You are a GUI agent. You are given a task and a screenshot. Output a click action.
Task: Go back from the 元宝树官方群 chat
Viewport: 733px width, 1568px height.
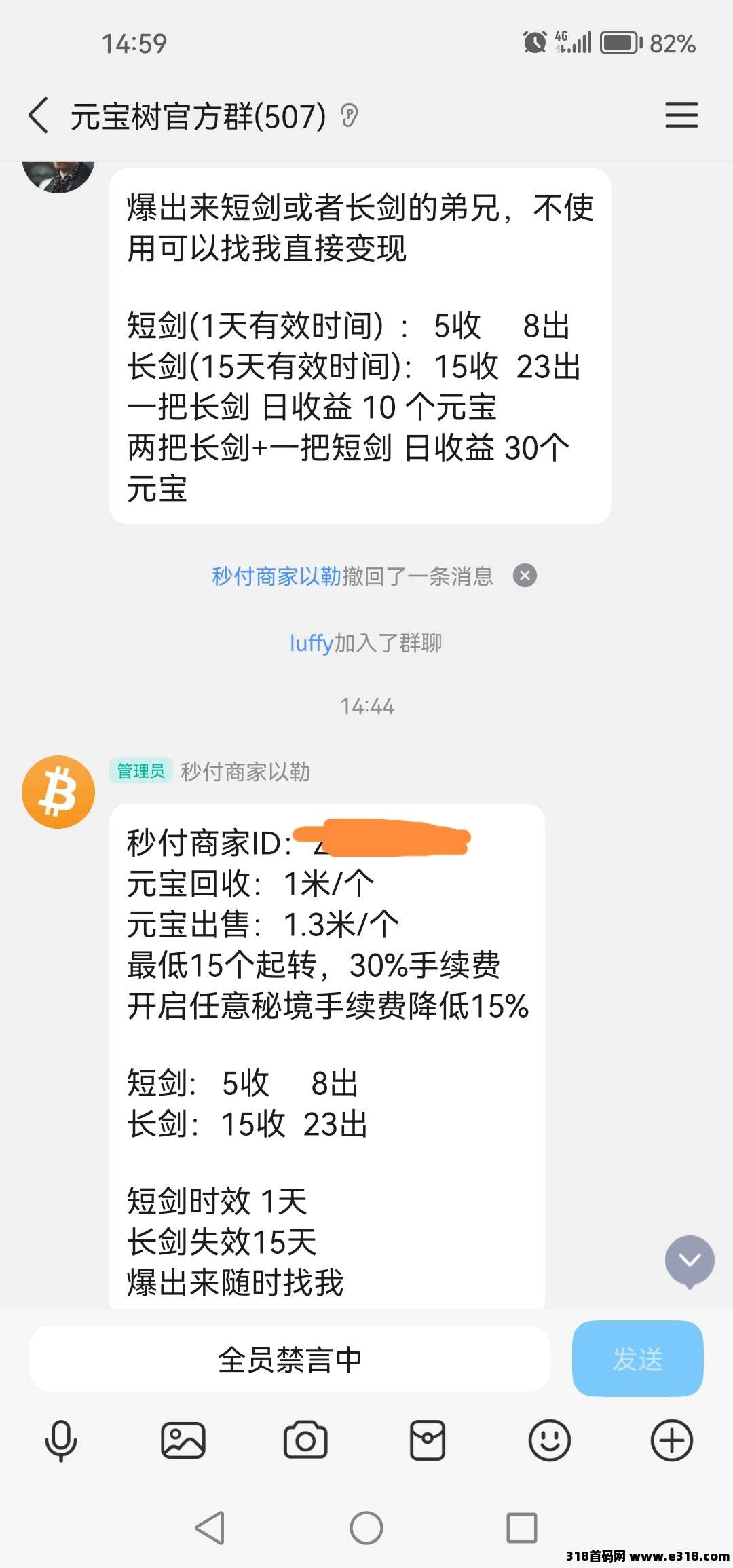pos(39,115)
